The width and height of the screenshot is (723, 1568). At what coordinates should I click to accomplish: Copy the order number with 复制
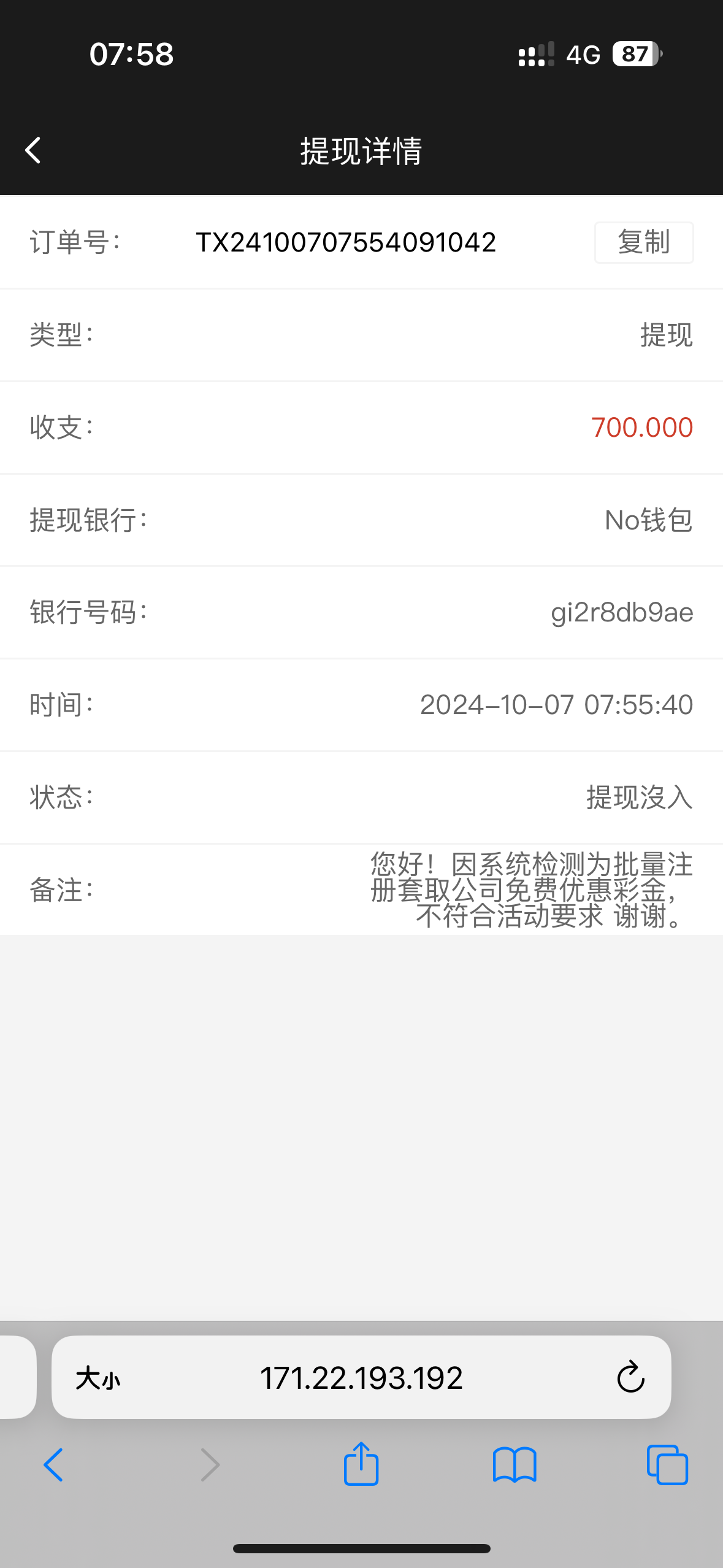pyautogui.click(x=644, y=242)
